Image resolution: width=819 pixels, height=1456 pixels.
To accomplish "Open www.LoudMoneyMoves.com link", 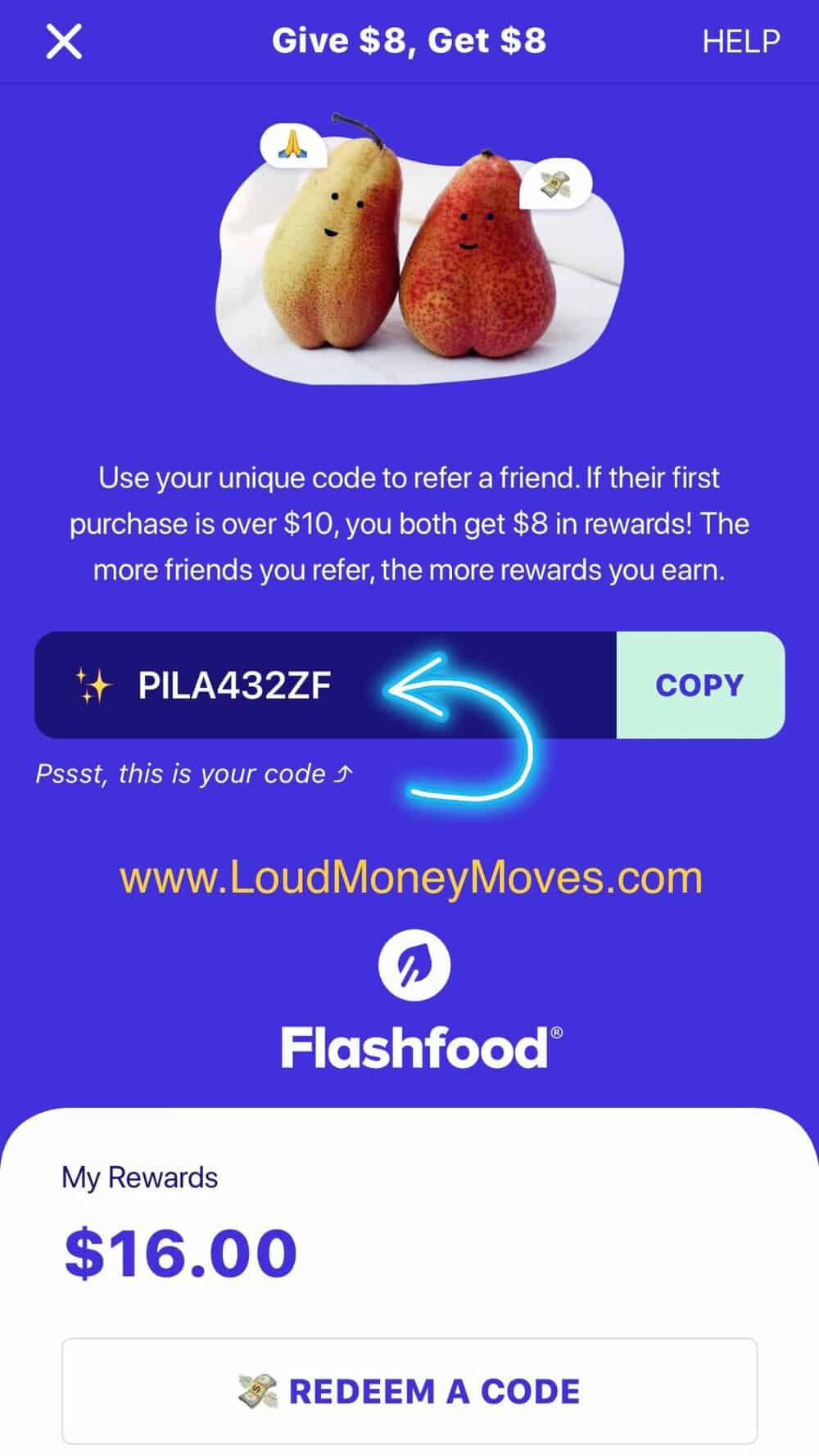I will coord(409,878).
